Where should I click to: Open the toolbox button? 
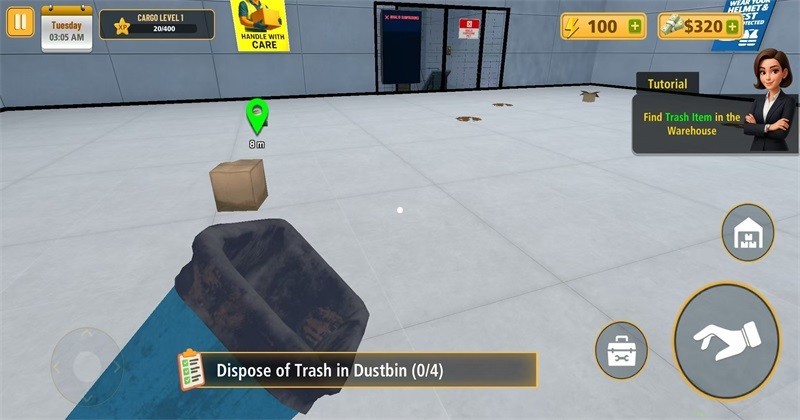click(621, 350)
